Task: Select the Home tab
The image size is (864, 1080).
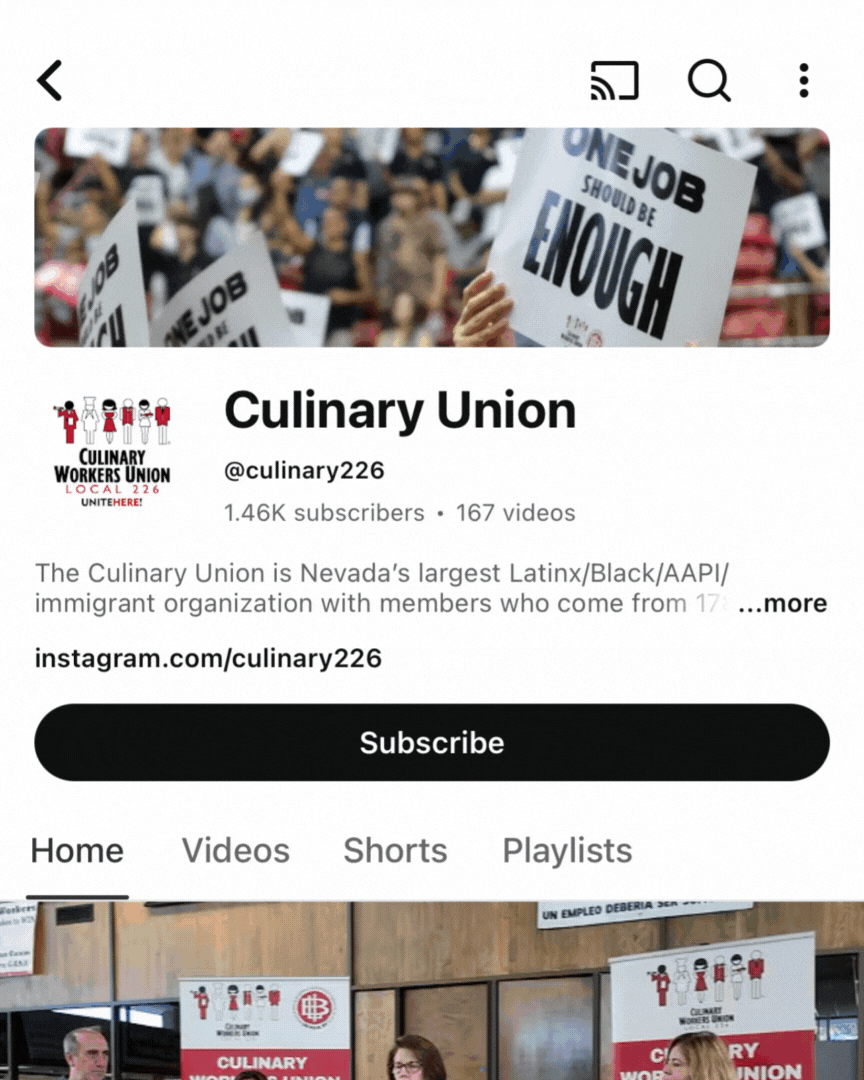Action: [x=77, y=851]
